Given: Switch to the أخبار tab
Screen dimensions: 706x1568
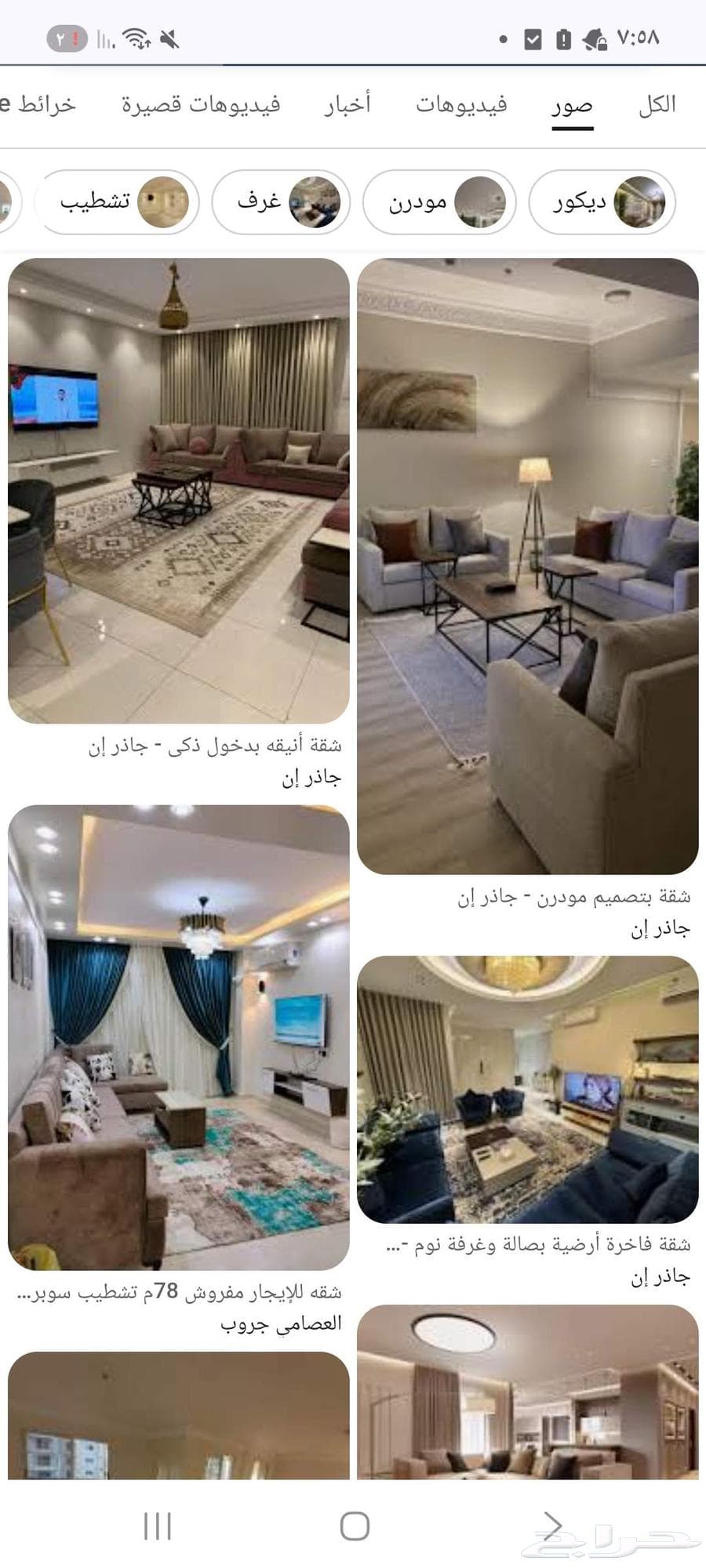Looking at the screenshot, I should 348,105.
